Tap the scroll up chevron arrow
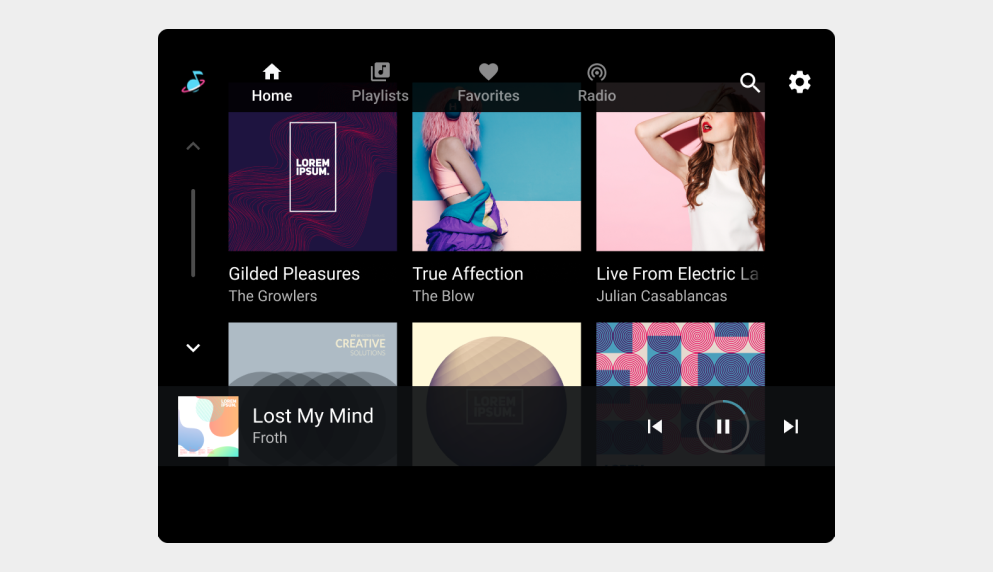Image resolution: width=993 pixels, height=572 pixels. pyautogui.click(x=193, y=146)
